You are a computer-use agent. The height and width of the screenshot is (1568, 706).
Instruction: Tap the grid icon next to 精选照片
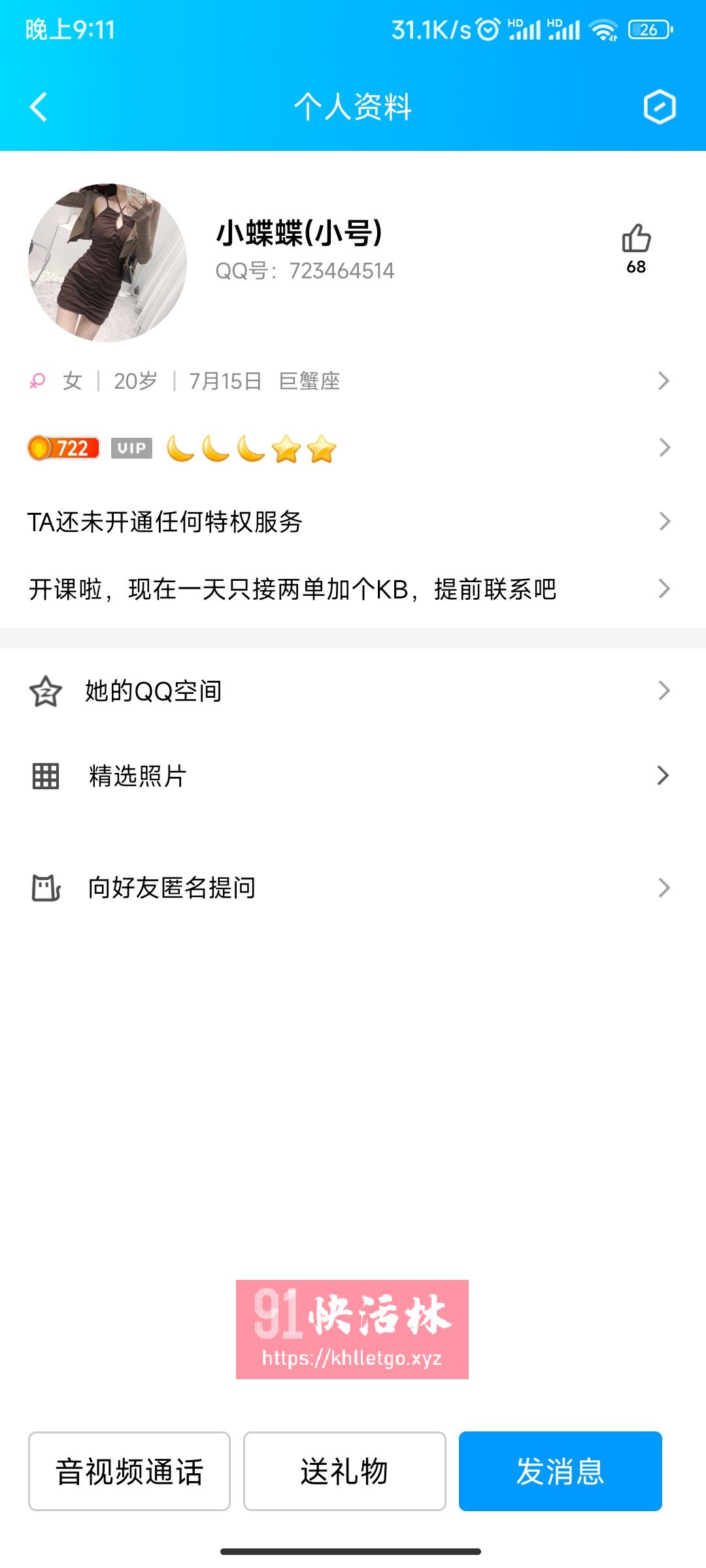tap(46, 776)
